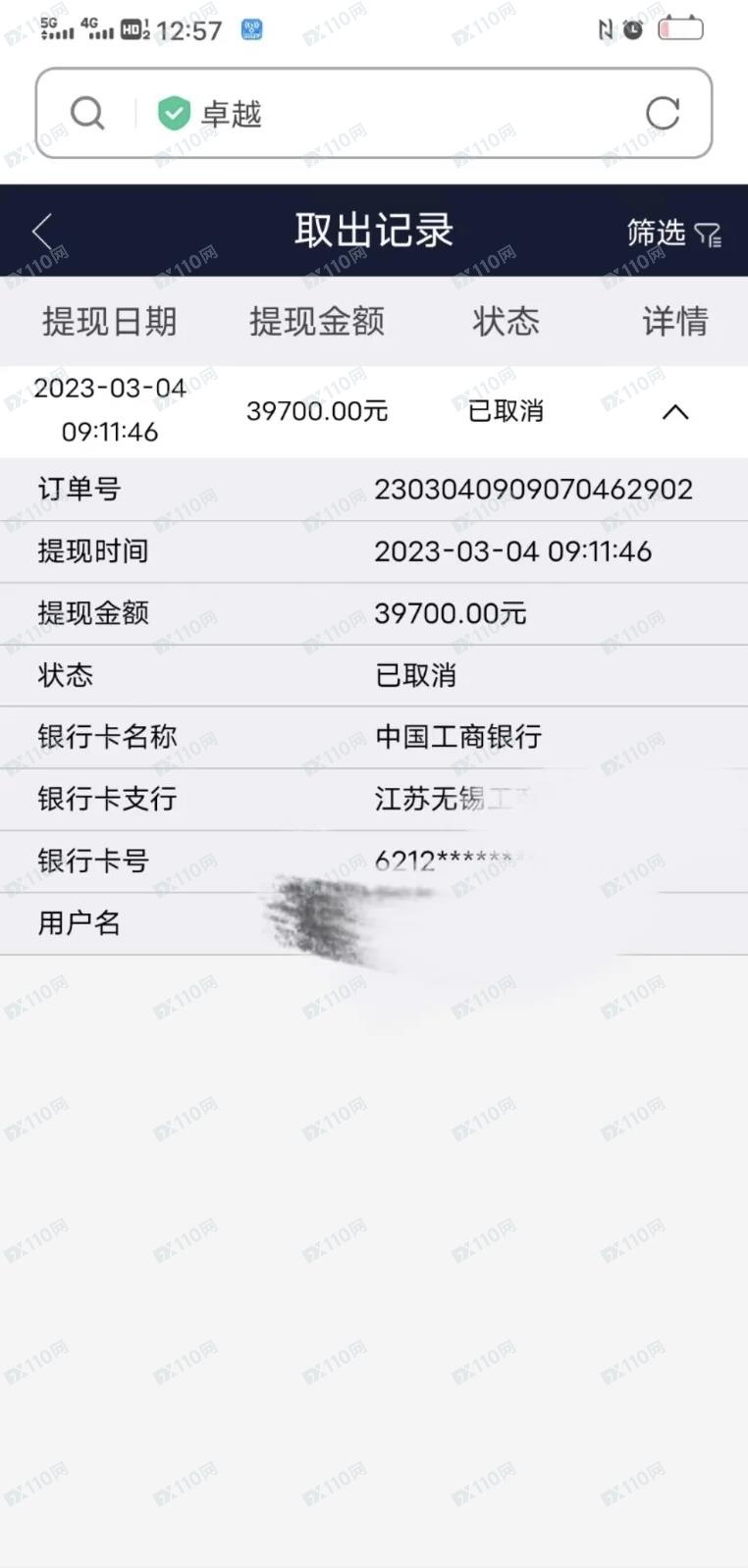Open the 筛选 filter options

pos(673,234)
